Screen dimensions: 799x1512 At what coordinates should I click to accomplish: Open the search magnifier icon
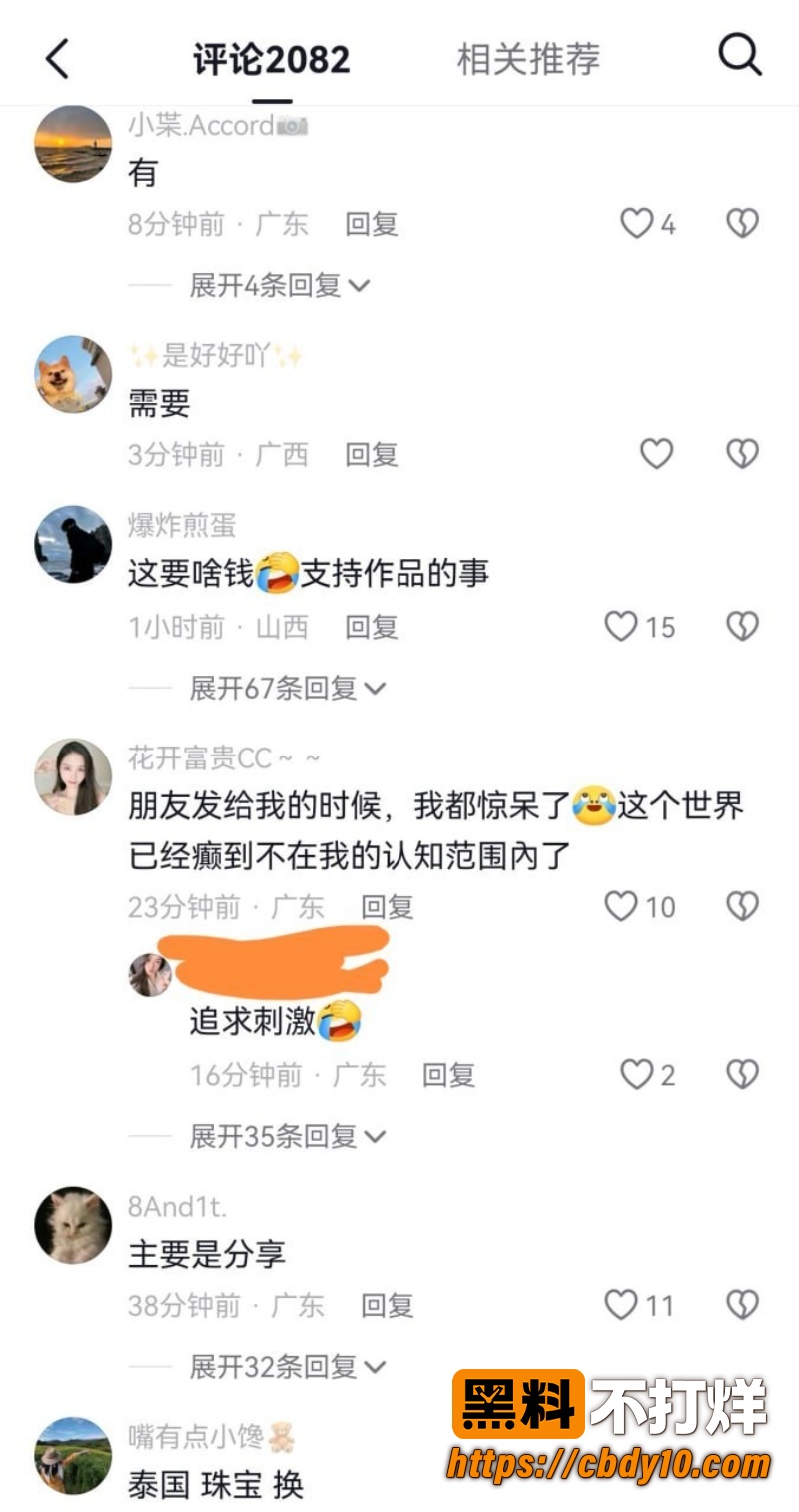[740, 56]
